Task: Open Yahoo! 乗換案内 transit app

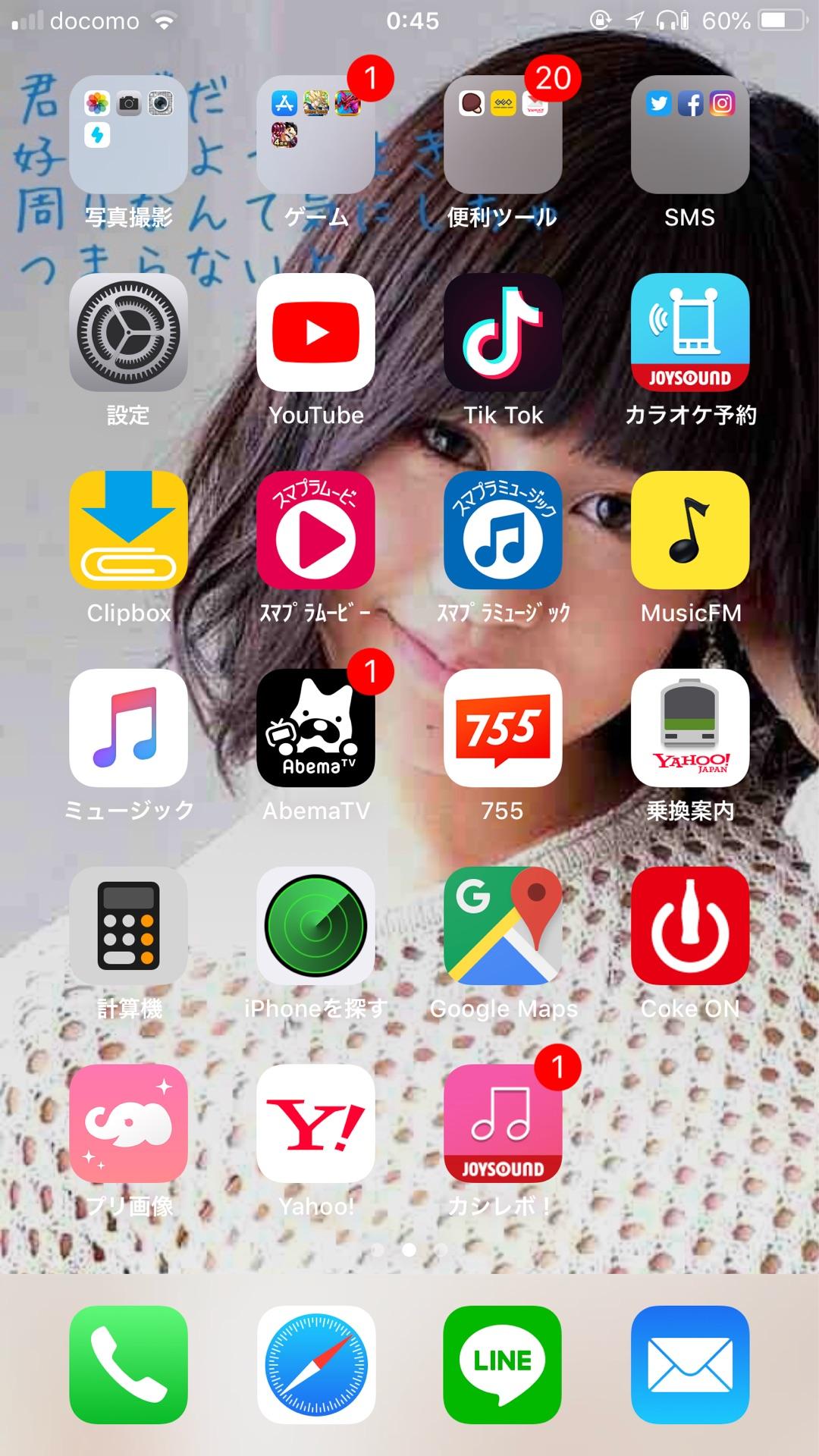Action: click(690, 728)
